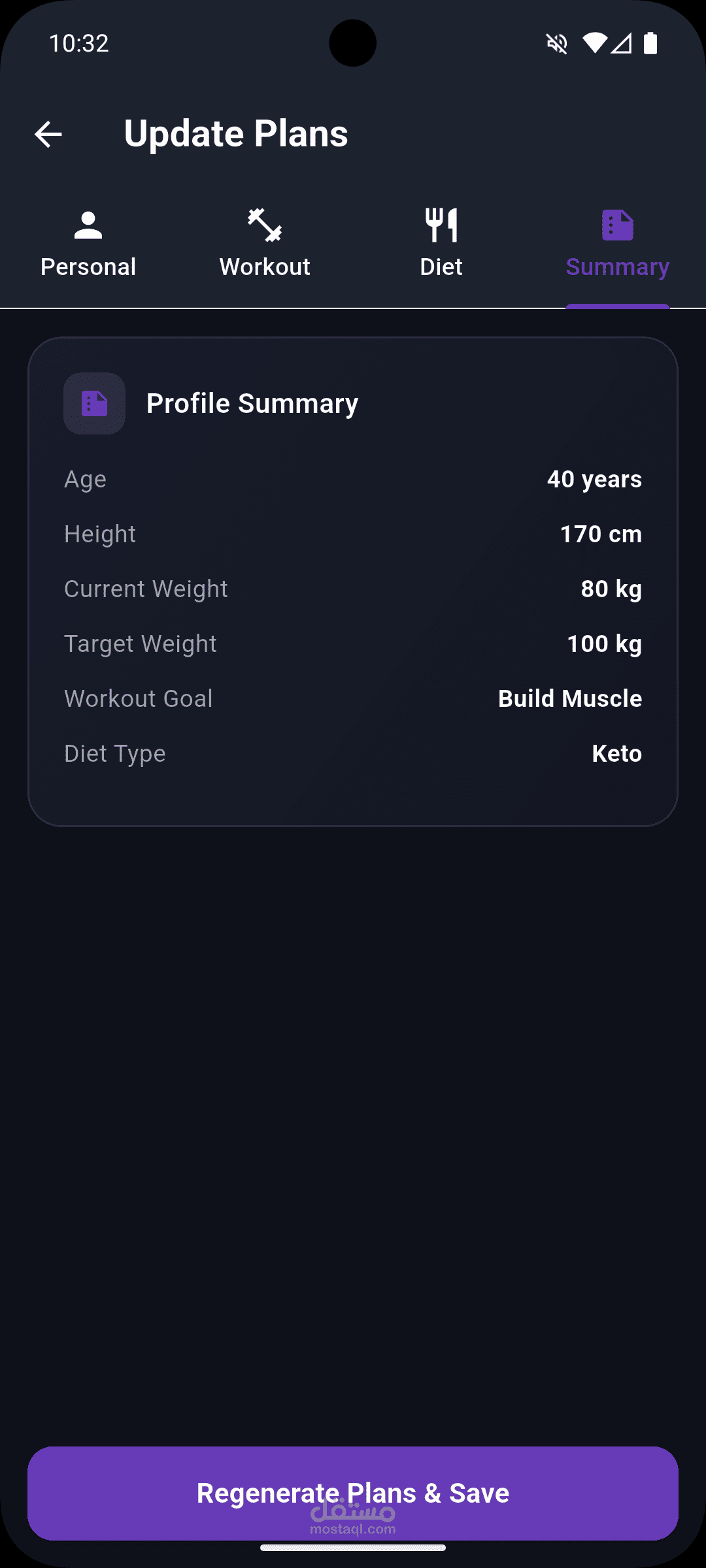Open the Workout tab
The width and height of the screenshot is (706, 1568).
[x=265, y=245]
